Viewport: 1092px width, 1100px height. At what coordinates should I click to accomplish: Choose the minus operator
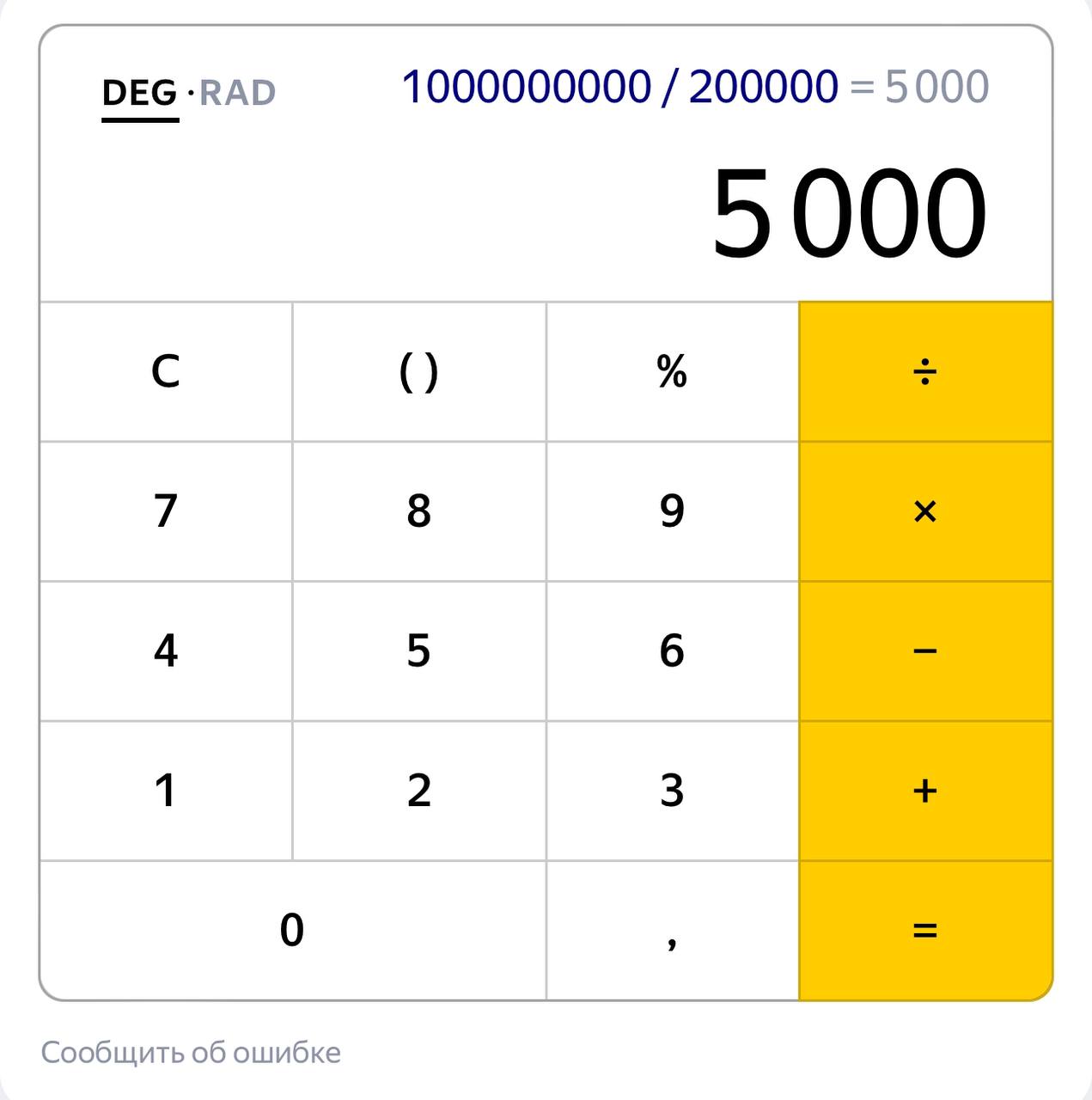(x=925, y=651)
